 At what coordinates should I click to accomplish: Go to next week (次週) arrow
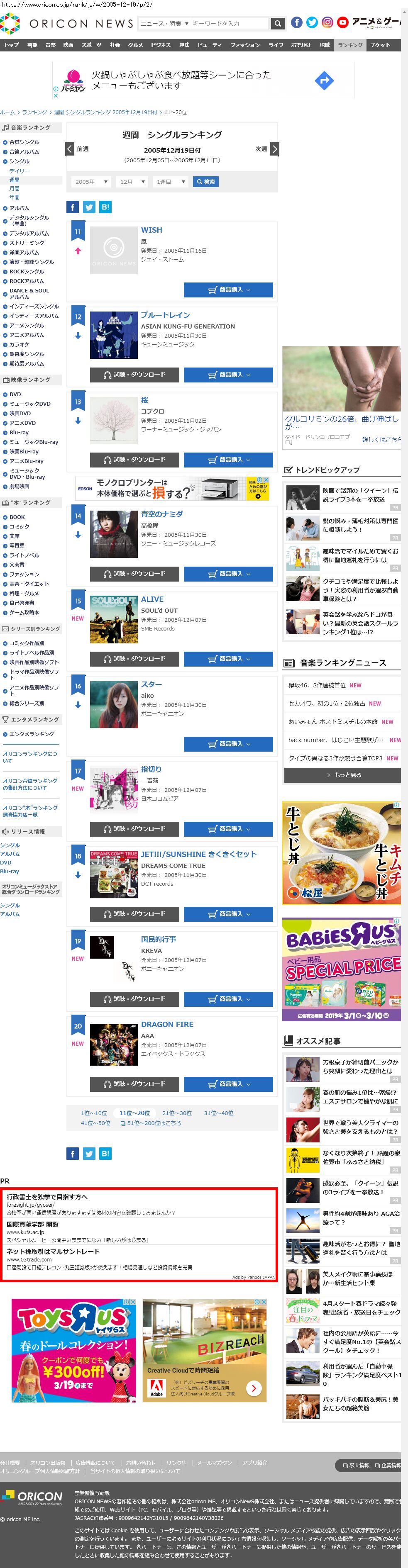(x=275, y=149)
